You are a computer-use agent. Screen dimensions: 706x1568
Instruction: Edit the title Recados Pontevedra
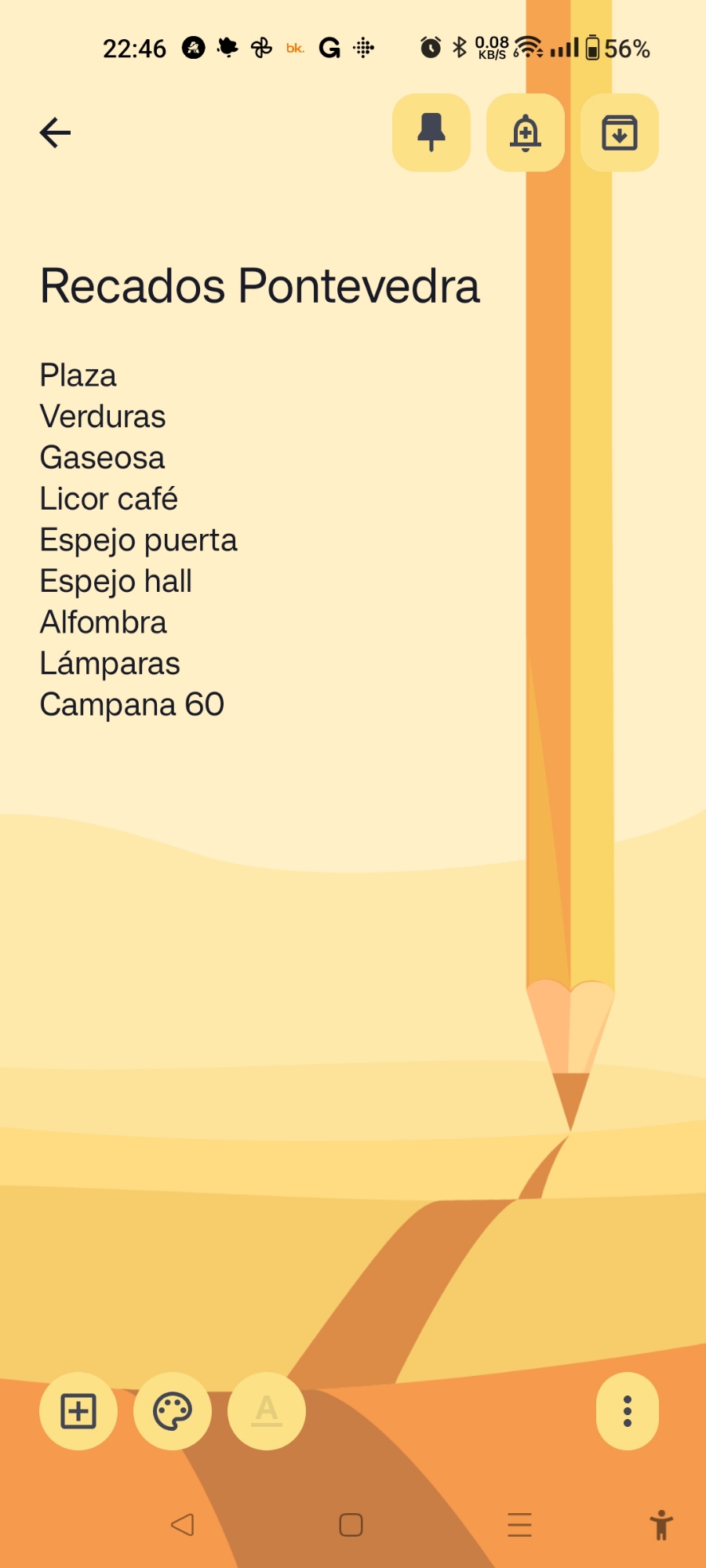click(260, 285)
